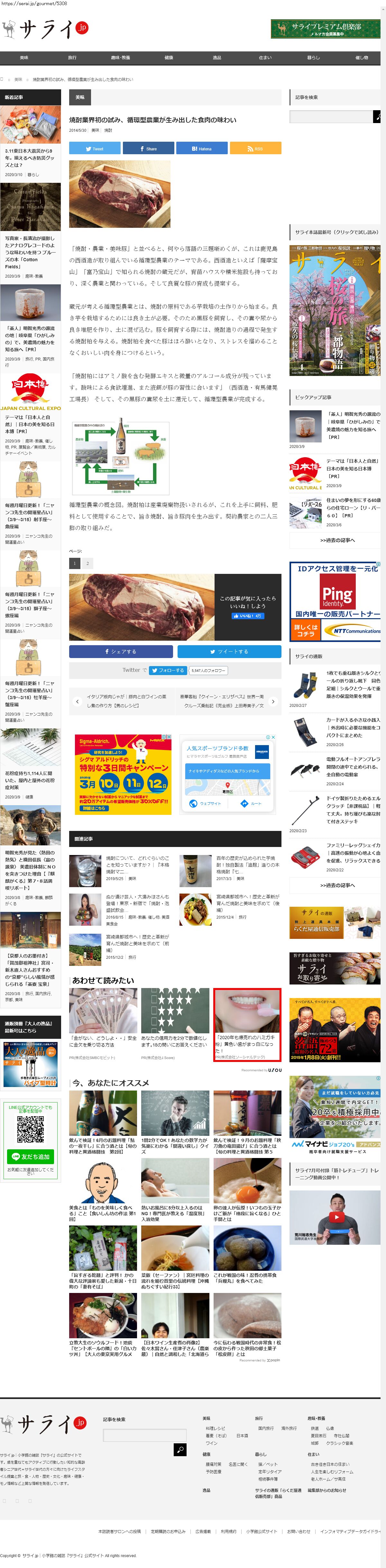Open the previous article about イタリア版肉じゃが
The width and height of the screenshot is (386, 1568).
click(121, 701)
